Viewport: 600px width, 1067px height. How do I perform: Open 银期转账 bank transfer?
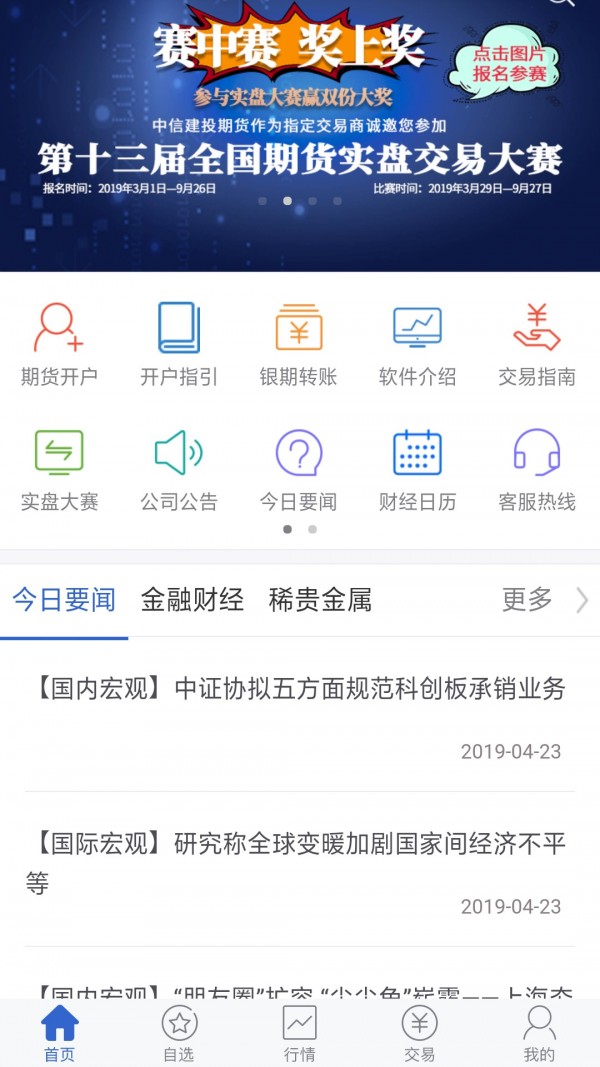(298, 345)
